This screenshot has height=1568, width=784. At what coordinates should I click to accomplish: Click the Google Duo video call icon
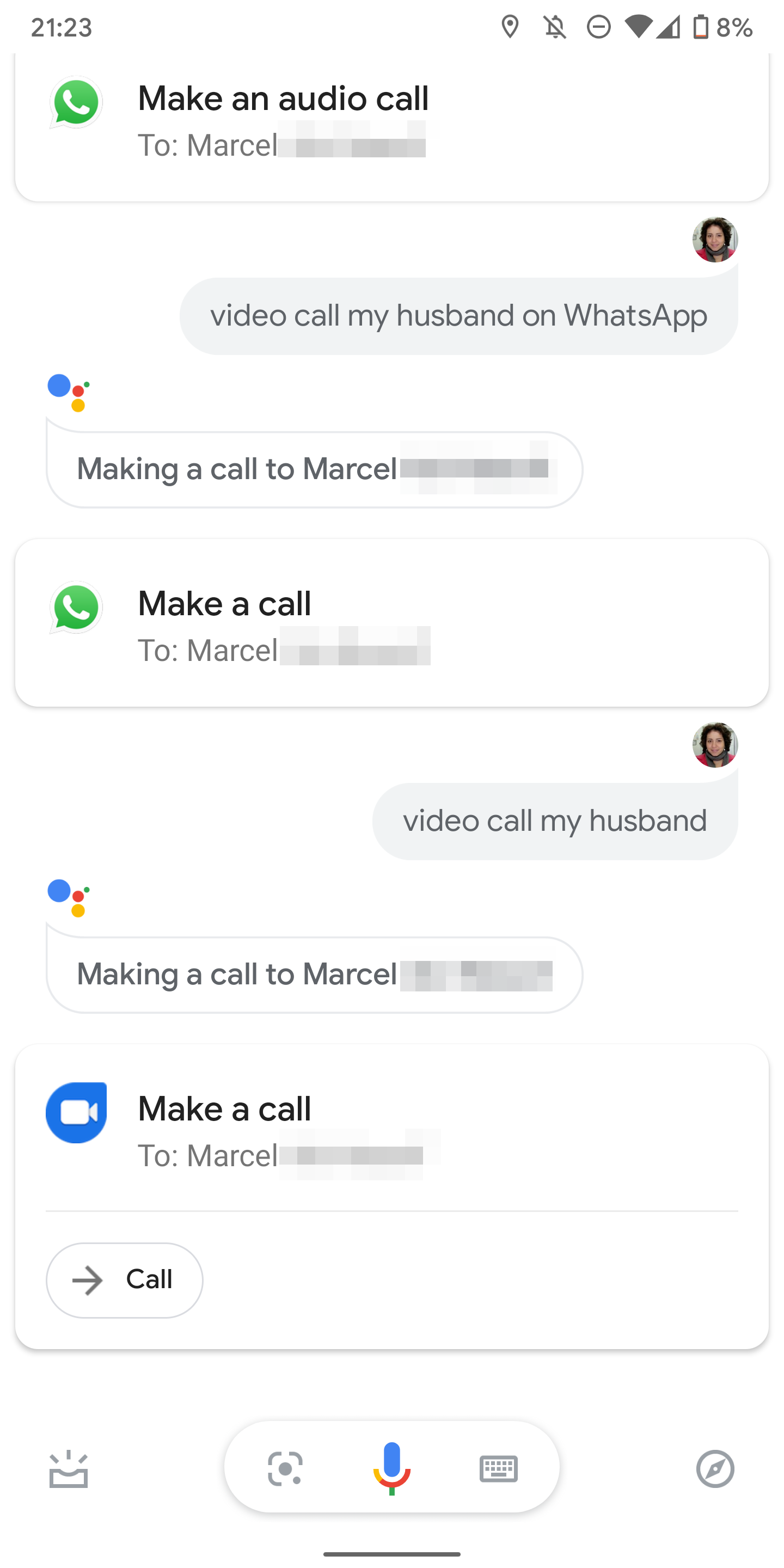76,1112
